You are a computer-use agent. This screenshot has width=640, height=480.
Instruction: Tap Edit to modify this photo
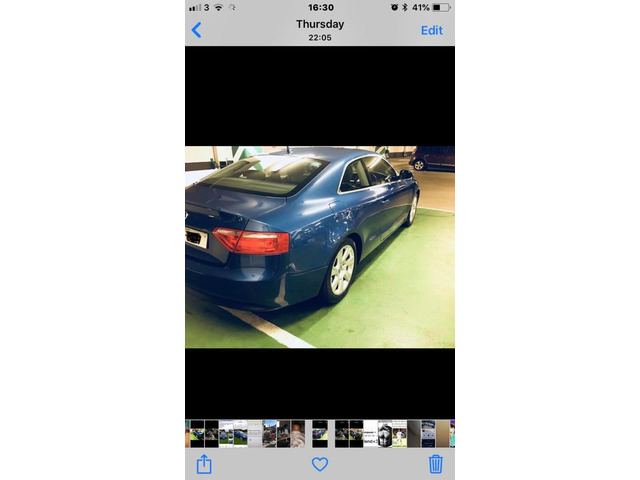coord(431,30)
